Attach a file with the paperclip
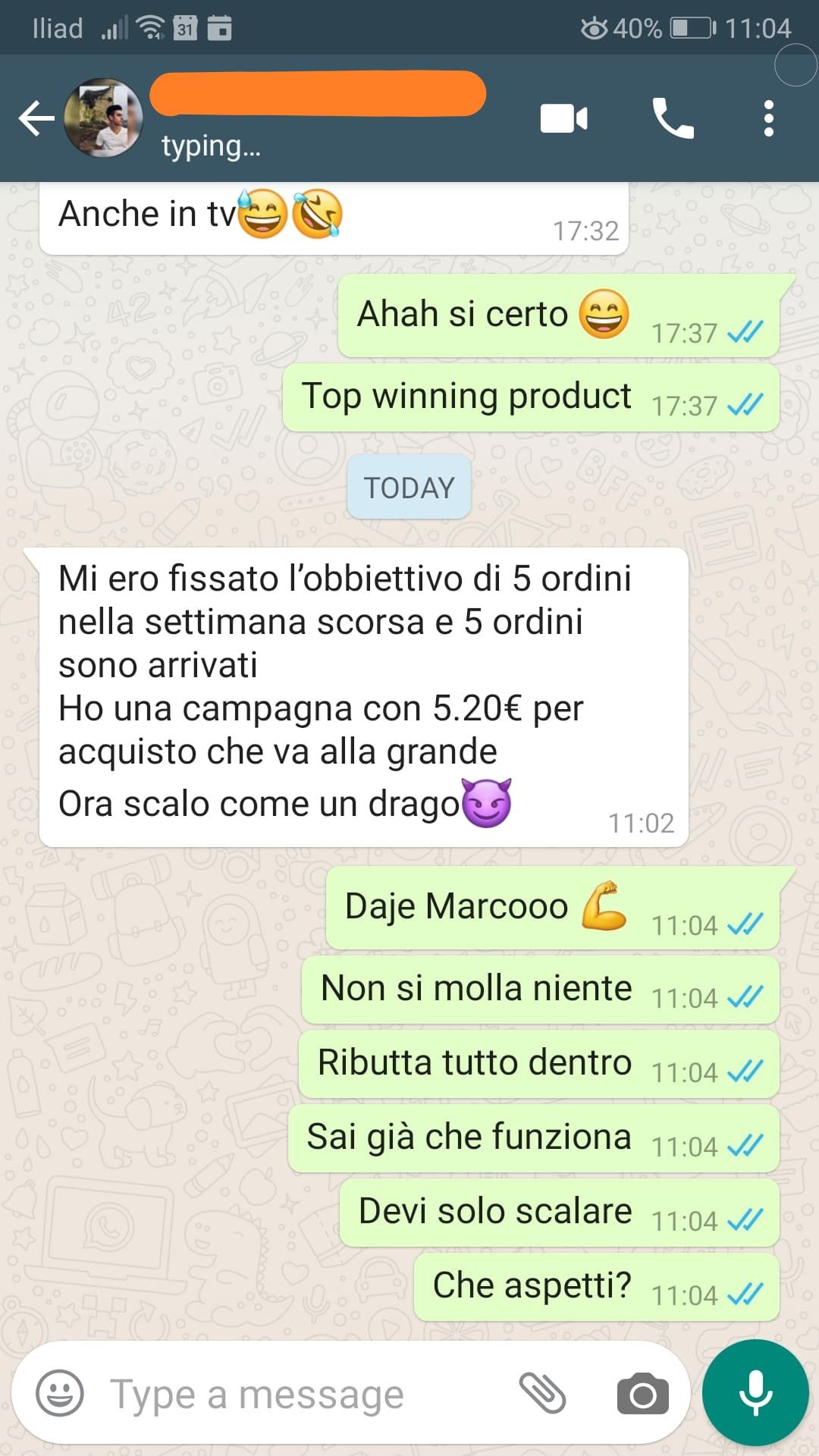Screen dimensions: 819x1456 (543, 1393)
